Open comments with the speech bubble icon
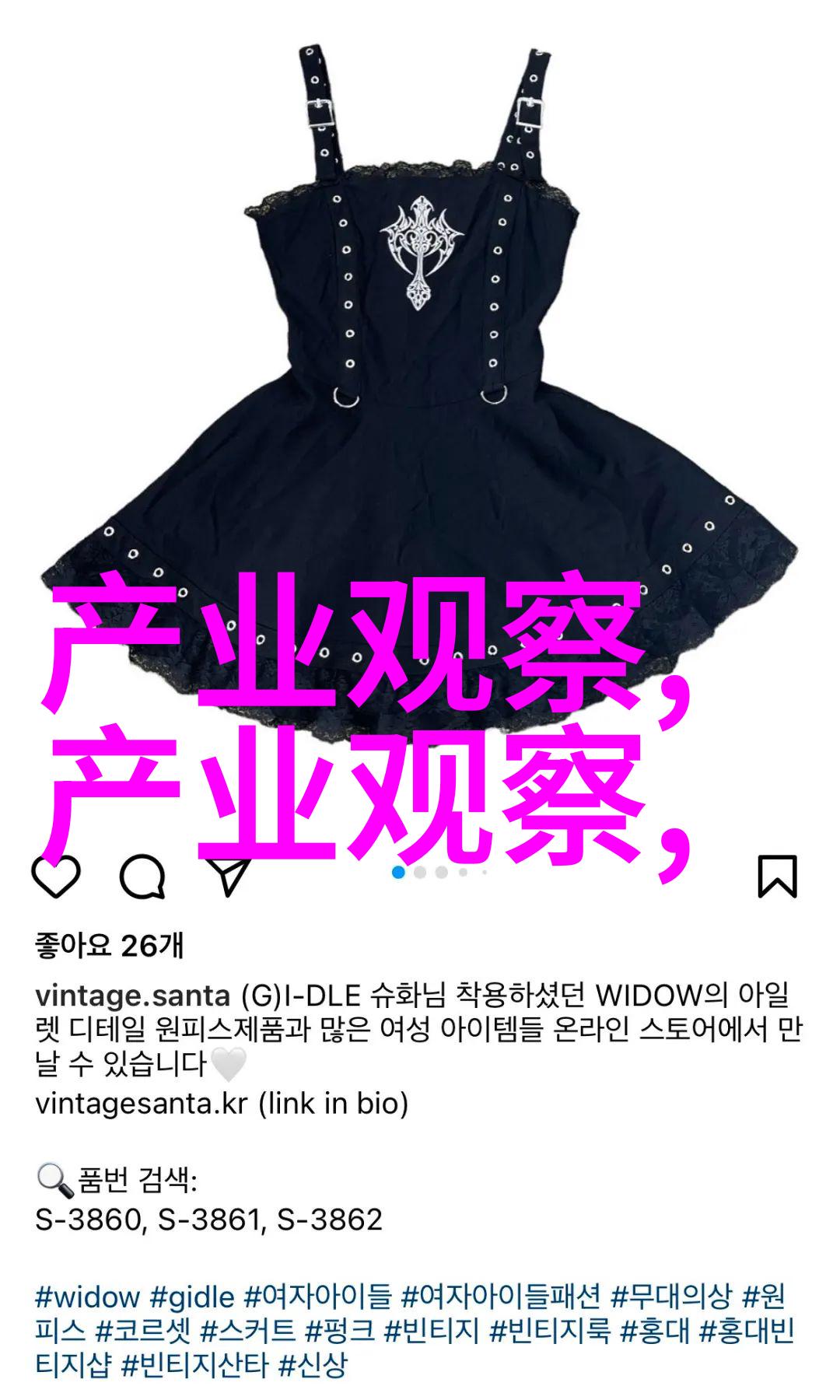This screenshot has height=1400, width=840. [142, 877]
